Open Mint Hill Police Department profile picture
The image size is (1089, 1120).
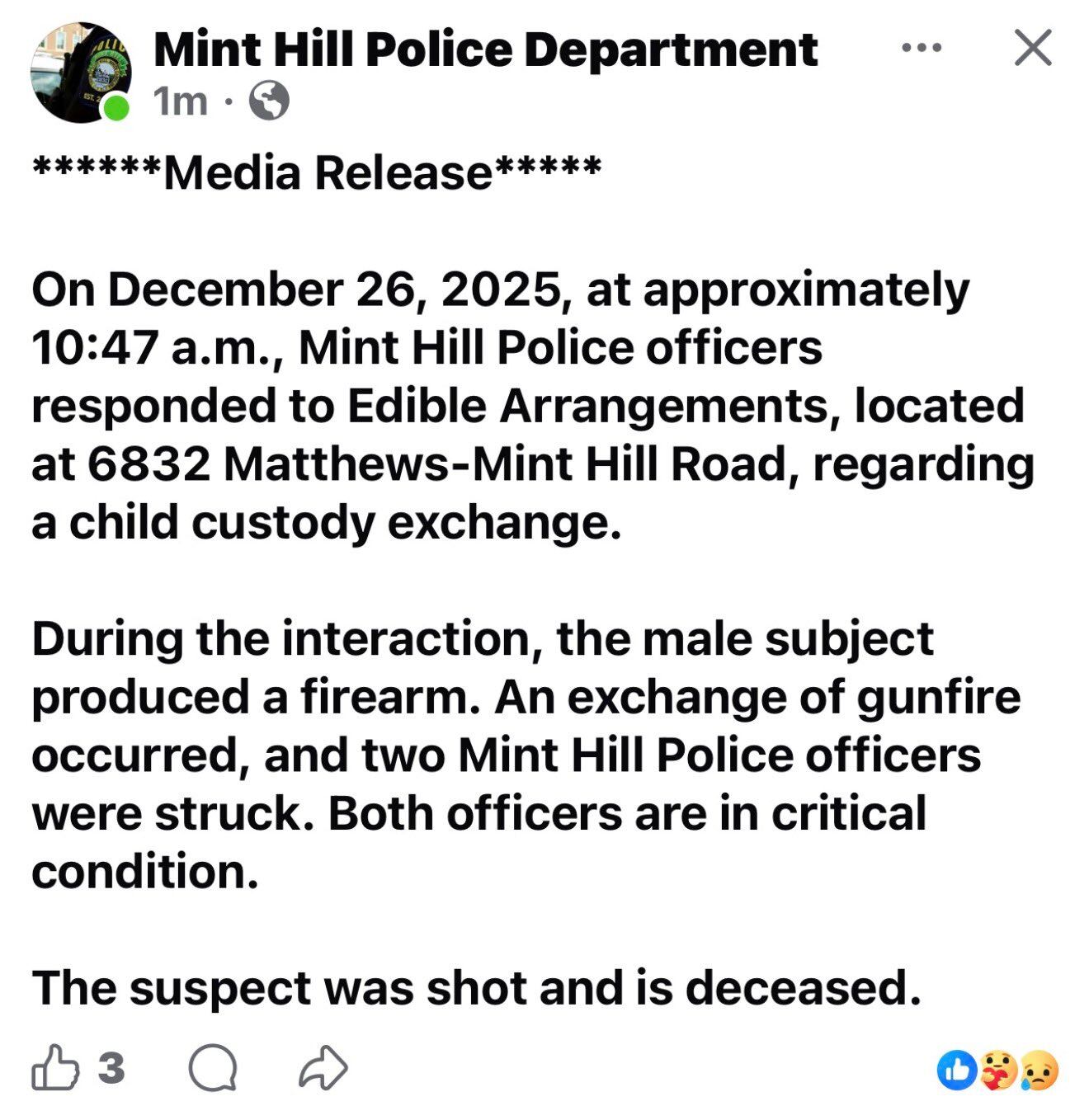pos(80,73)
